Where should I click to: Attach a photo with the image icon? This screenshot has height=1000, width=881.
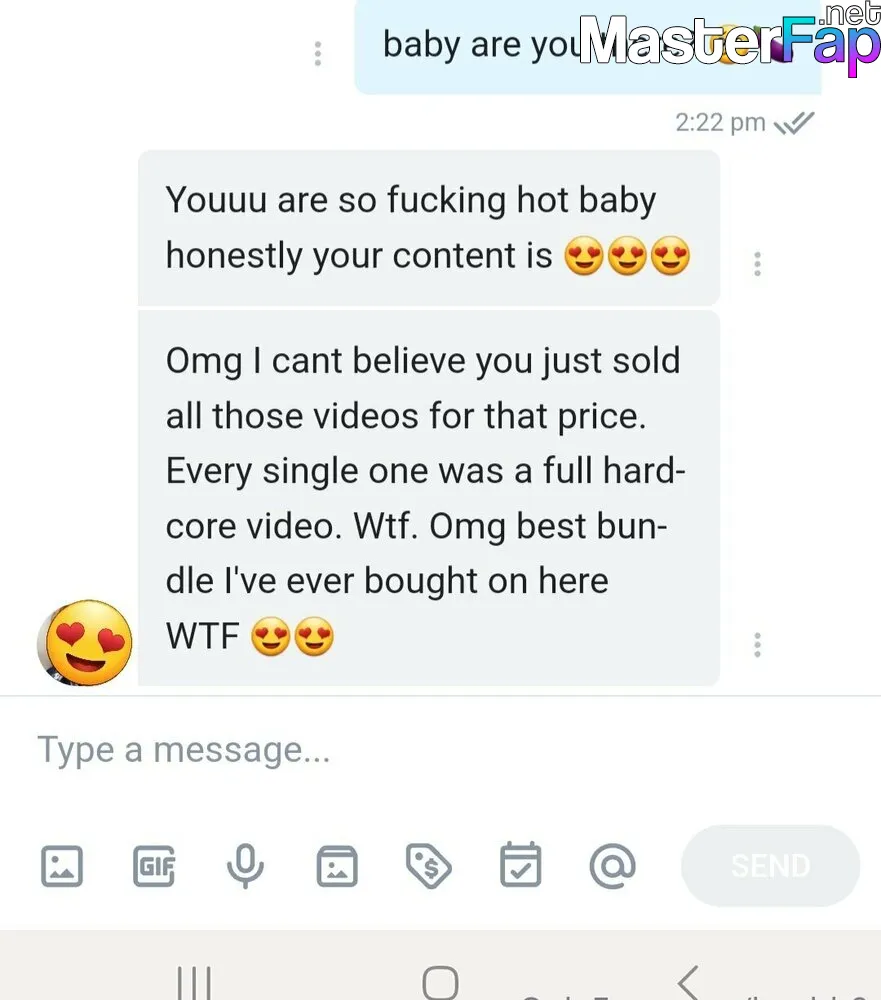point(62,866)
